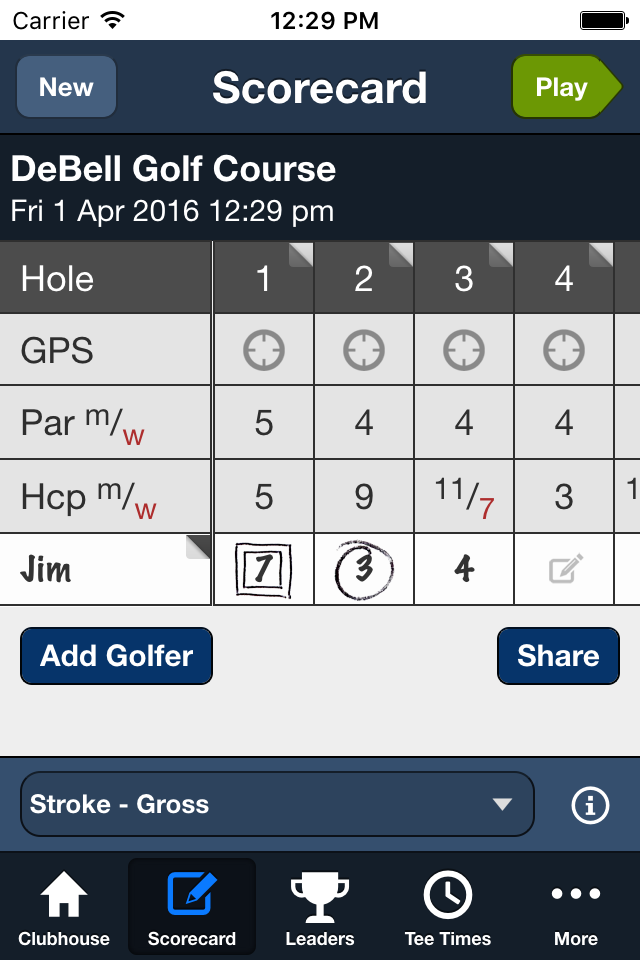
Task: Open GPS for hole 2
Action: point(364,351)
